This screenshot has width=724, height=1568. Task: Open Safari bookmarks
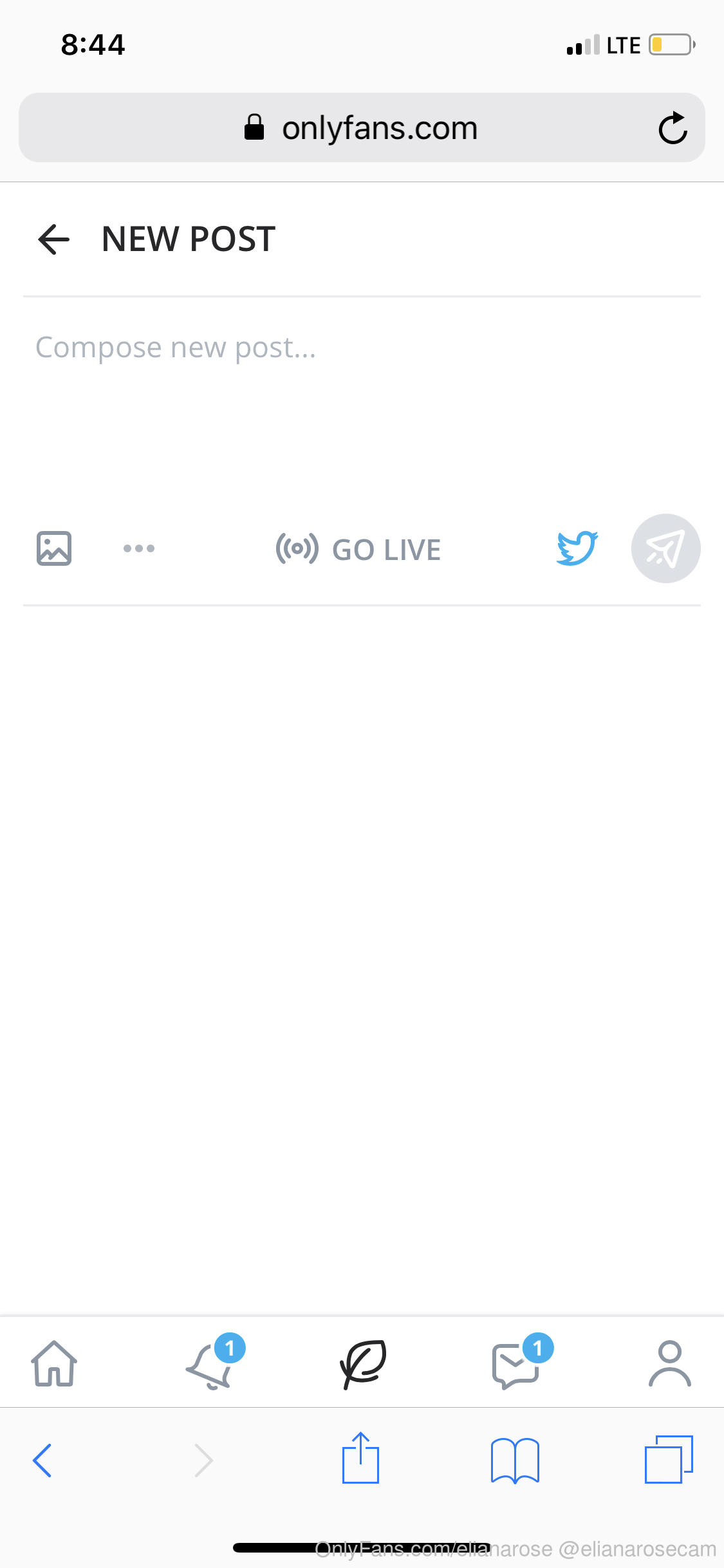pos(515,1461)
